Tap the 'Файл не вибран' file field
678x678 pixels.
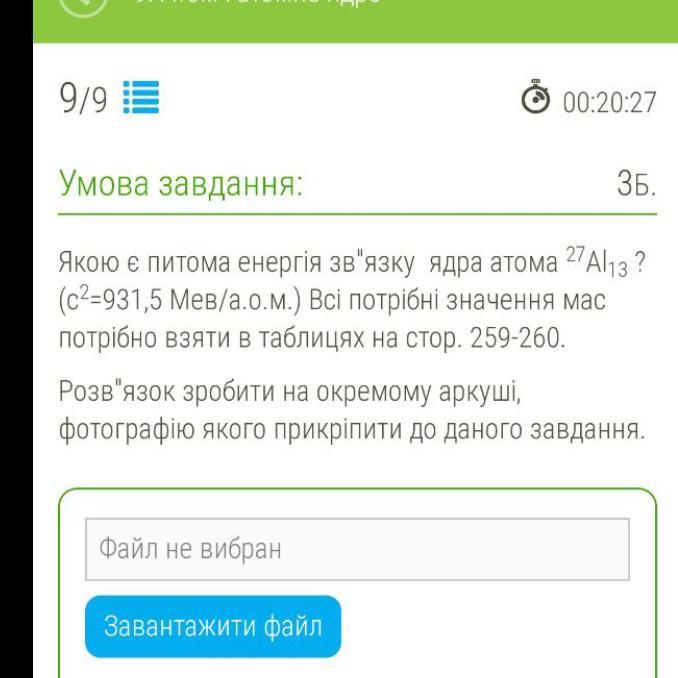point(357,549)
